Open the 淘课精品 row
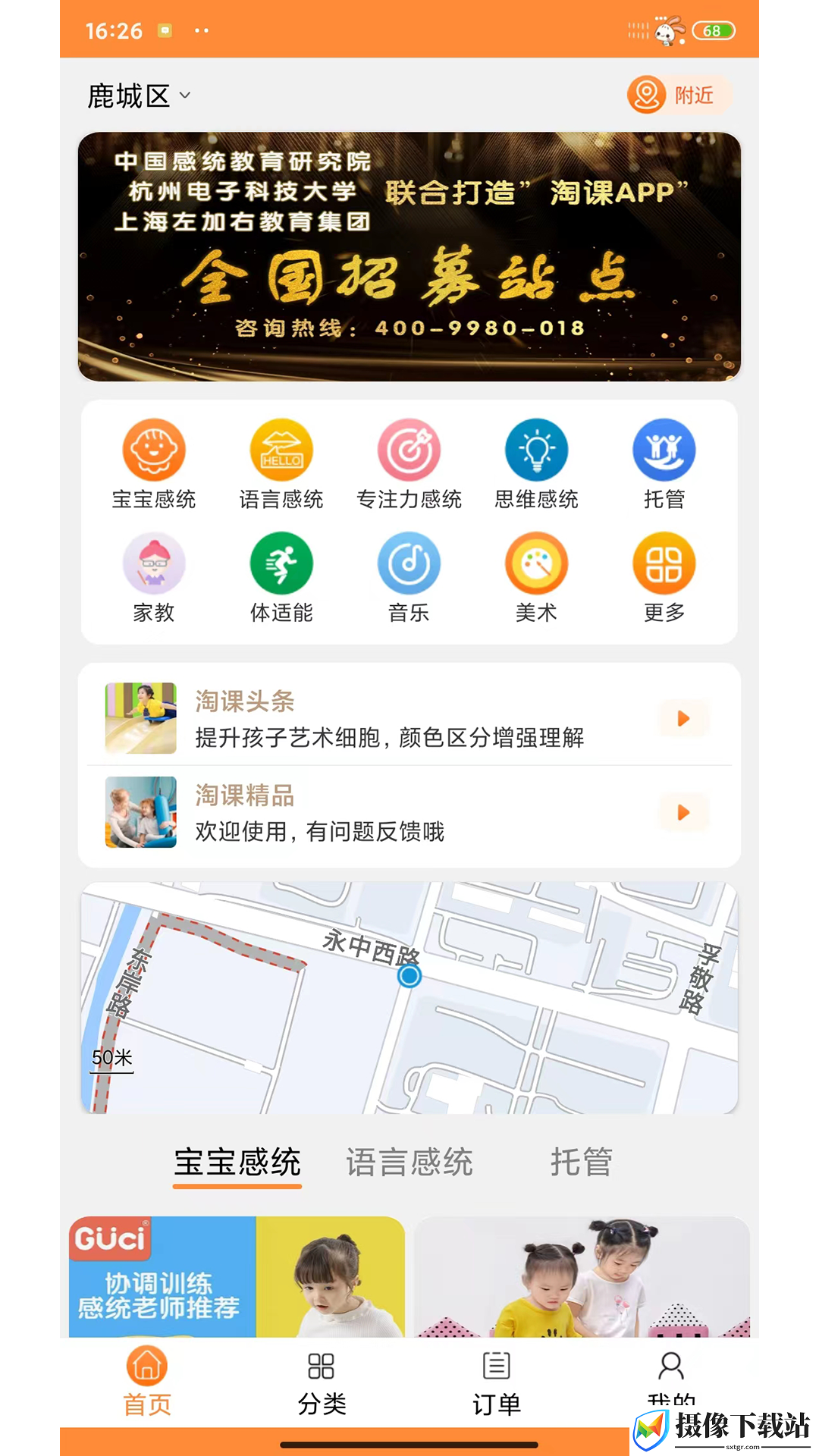The image size is (819, 1456). [x=409, y=812]
